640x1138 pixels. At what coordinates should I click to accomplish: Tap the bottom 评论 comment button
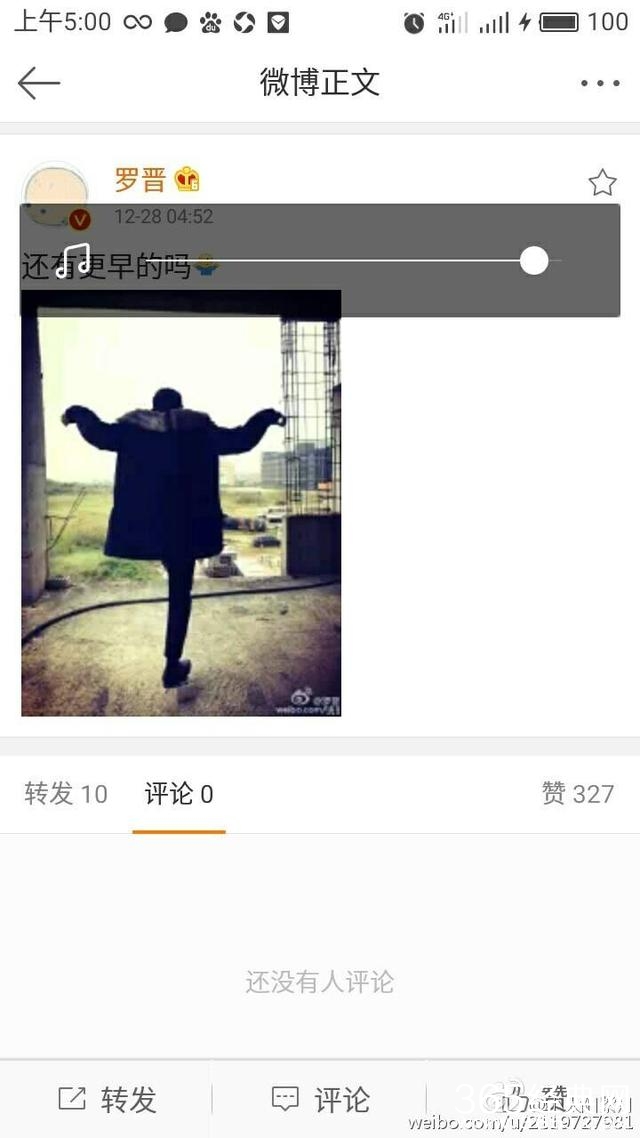coord(320,1100)
